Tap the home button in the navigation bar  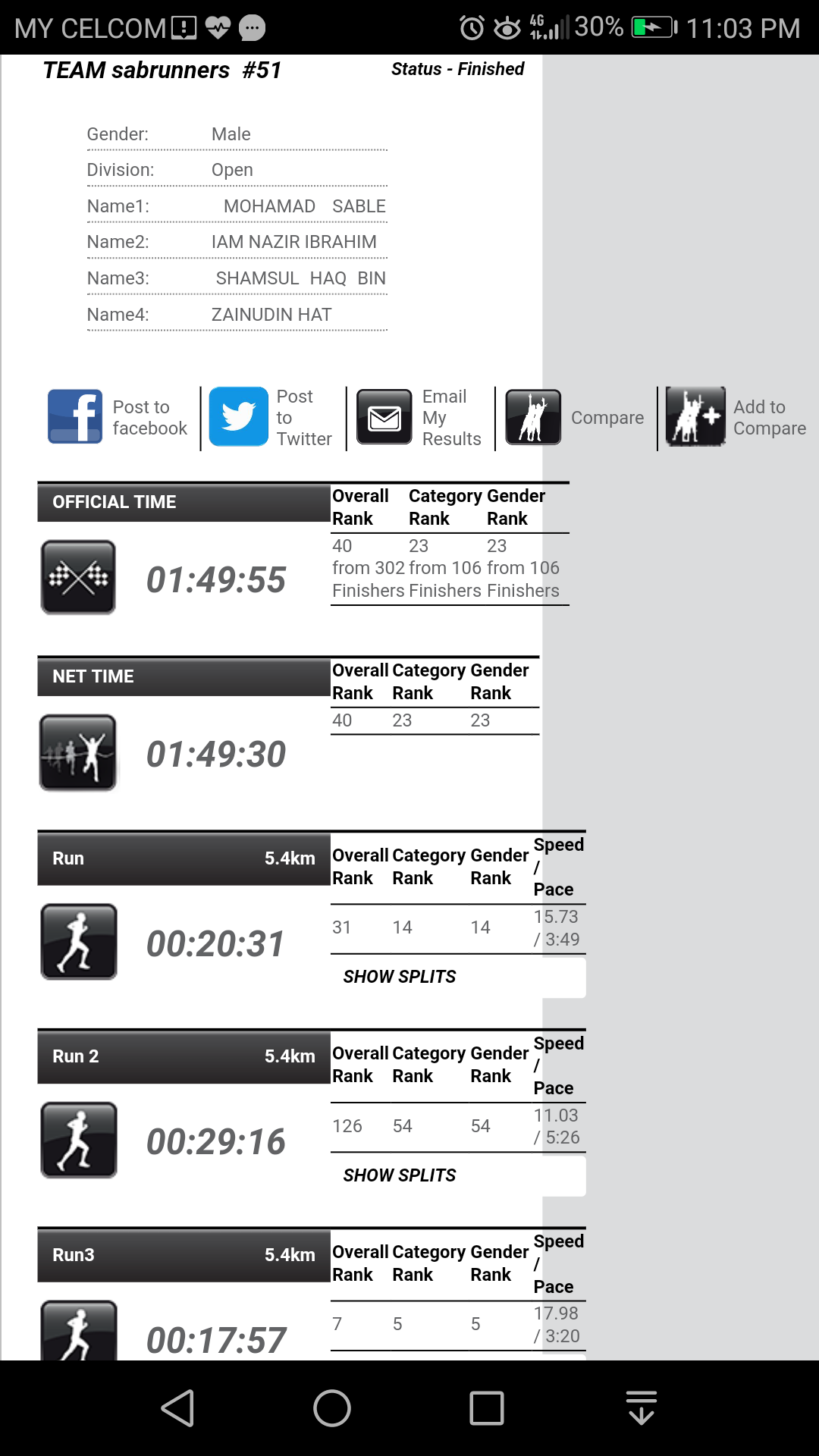pyautogui.click(x=332, y=1408)
